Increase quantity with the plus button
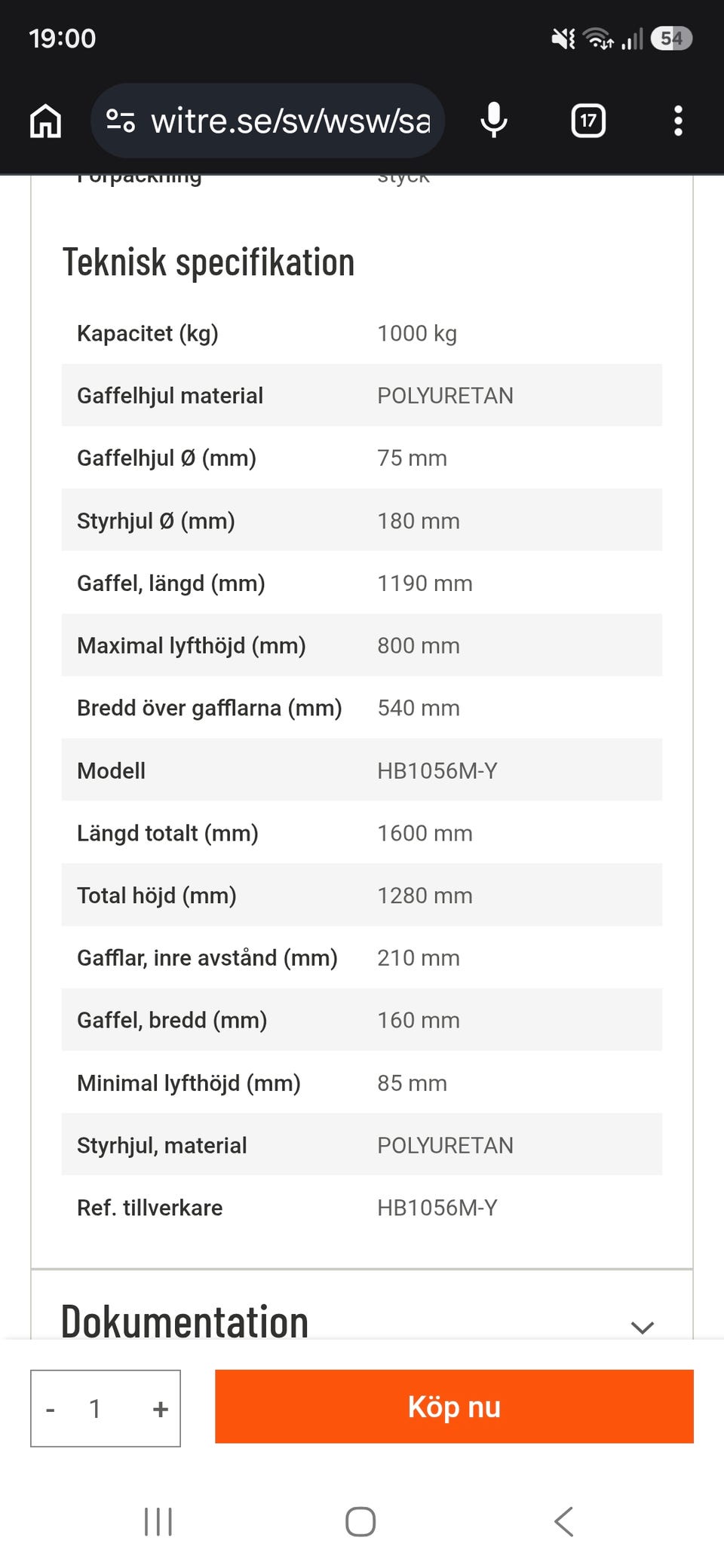The height and width of the screenshot is (1568, 724). [160, 1408]
